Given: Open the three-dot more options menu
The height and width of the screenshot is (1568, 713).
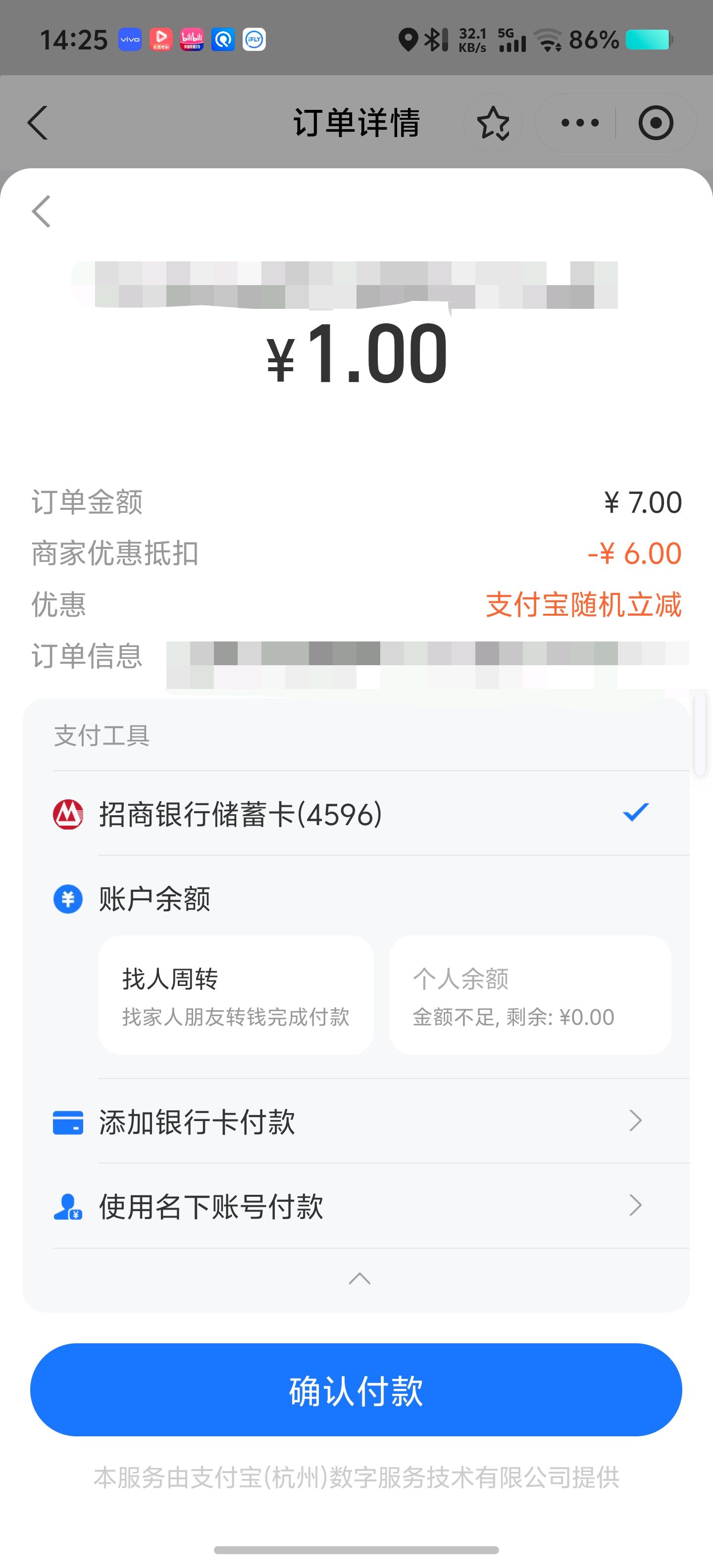Looking at the screenshot, I should [x=579, y=123].
